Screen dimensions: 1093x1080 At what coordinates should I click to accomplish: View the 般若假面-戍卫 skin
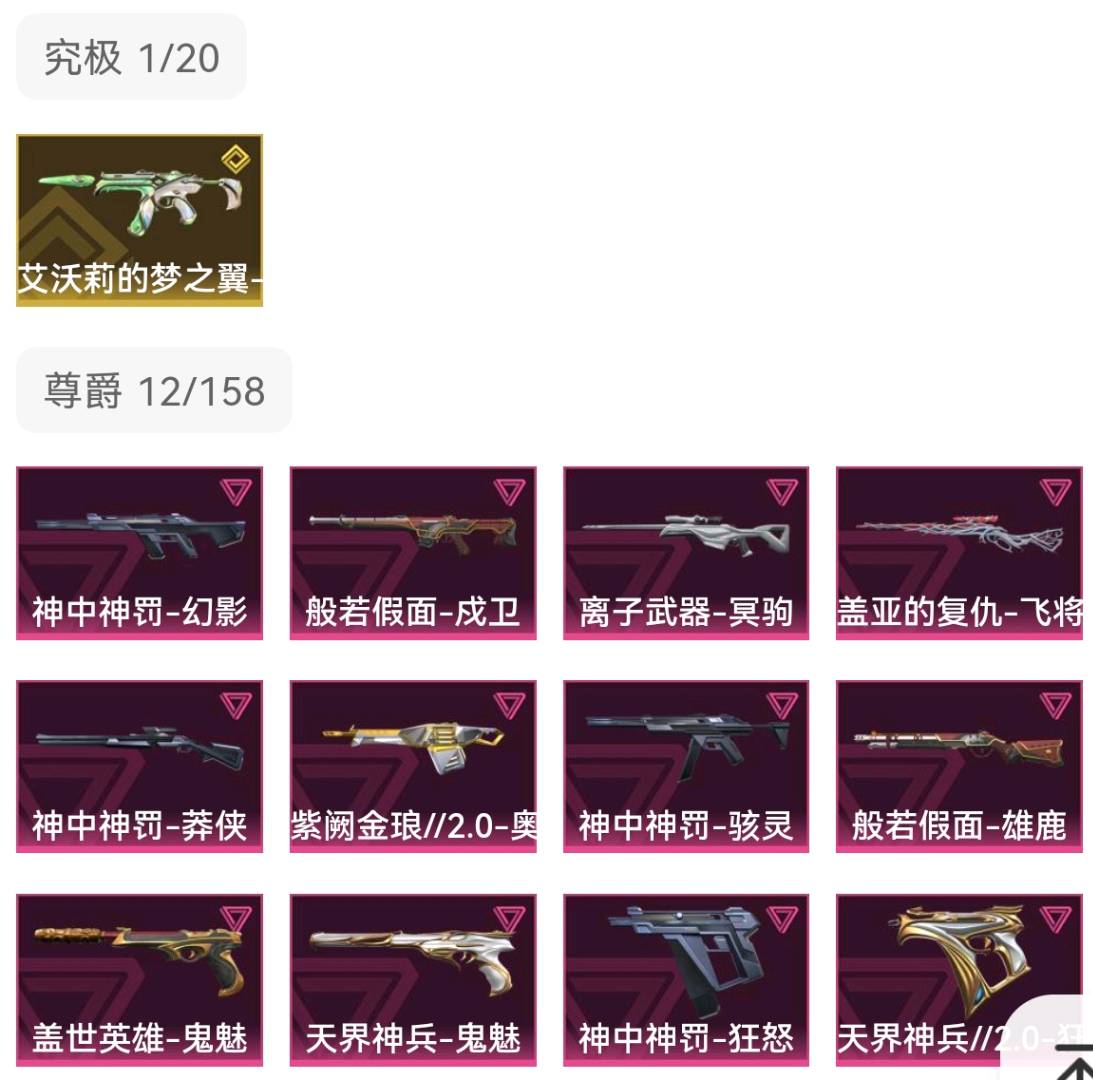(x=413, y=552)
